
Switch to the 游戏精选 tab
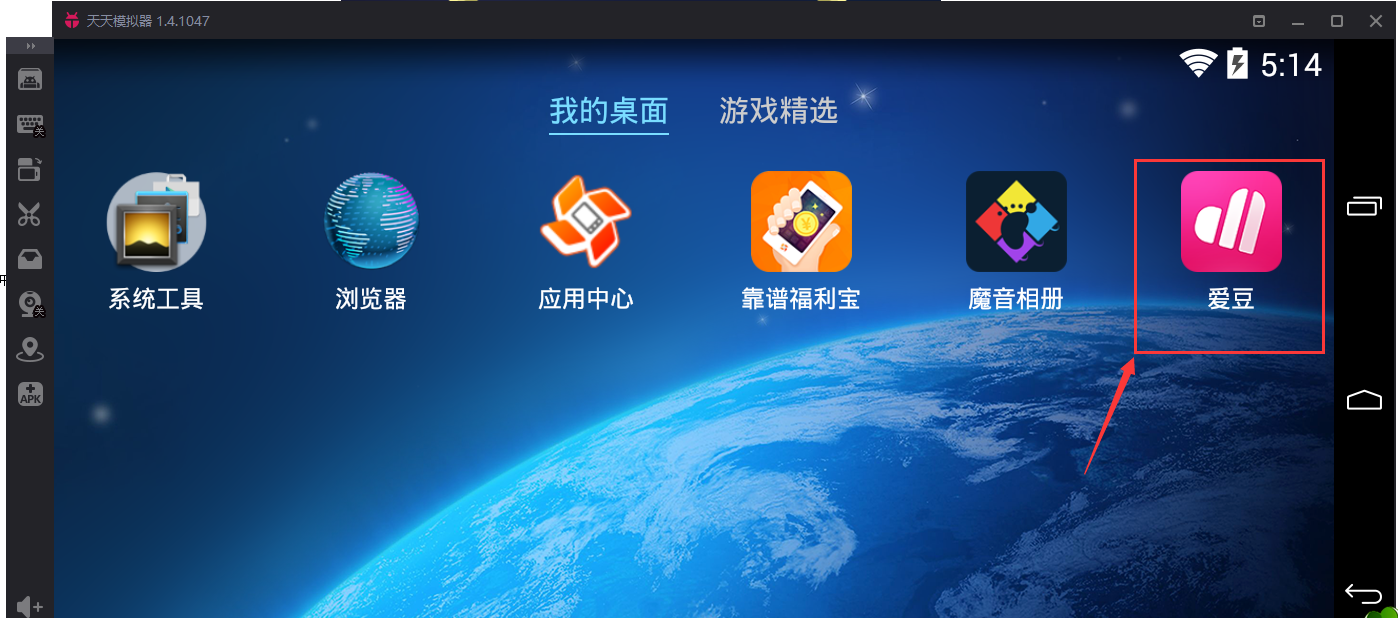point(778,111)
